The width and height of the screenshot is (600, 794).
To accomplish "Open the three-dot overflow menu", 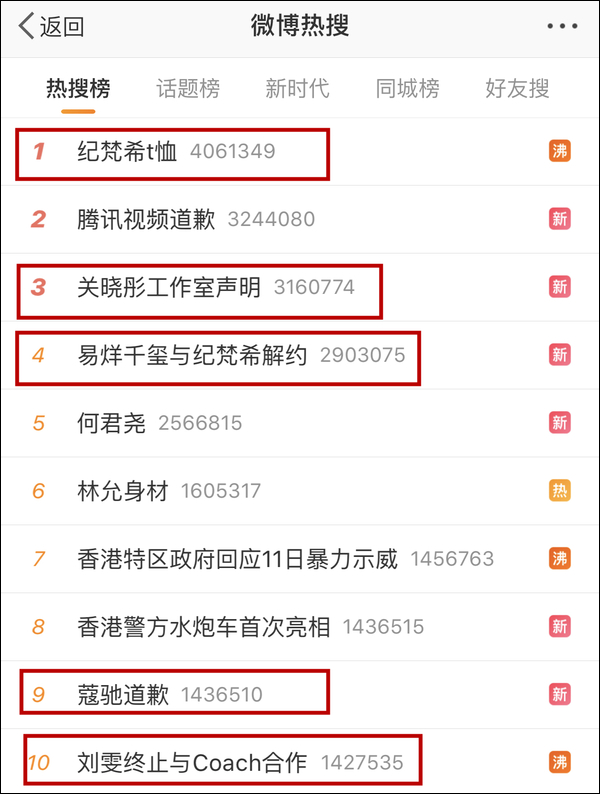I will [x=562, y=27].
